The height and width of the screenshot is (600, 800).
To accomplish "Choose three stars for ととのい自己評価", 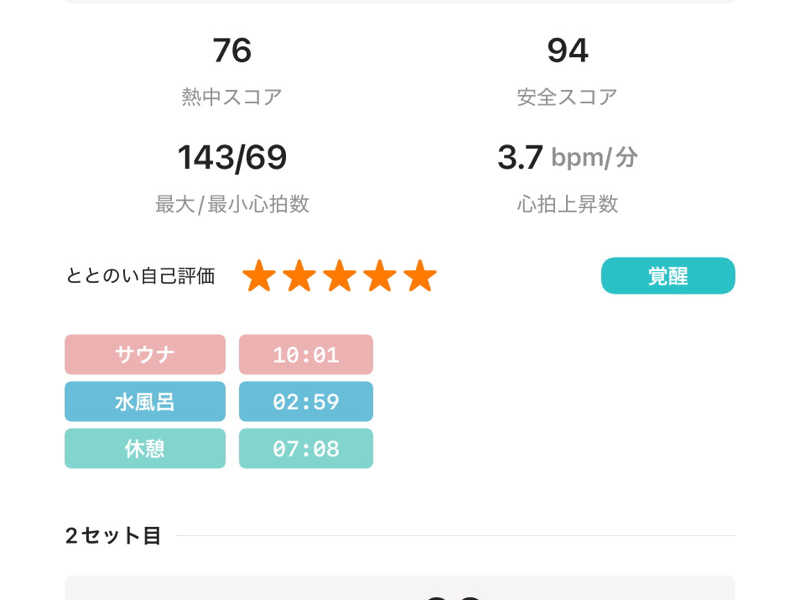I will pyautogui.click(x=340, y=276).
